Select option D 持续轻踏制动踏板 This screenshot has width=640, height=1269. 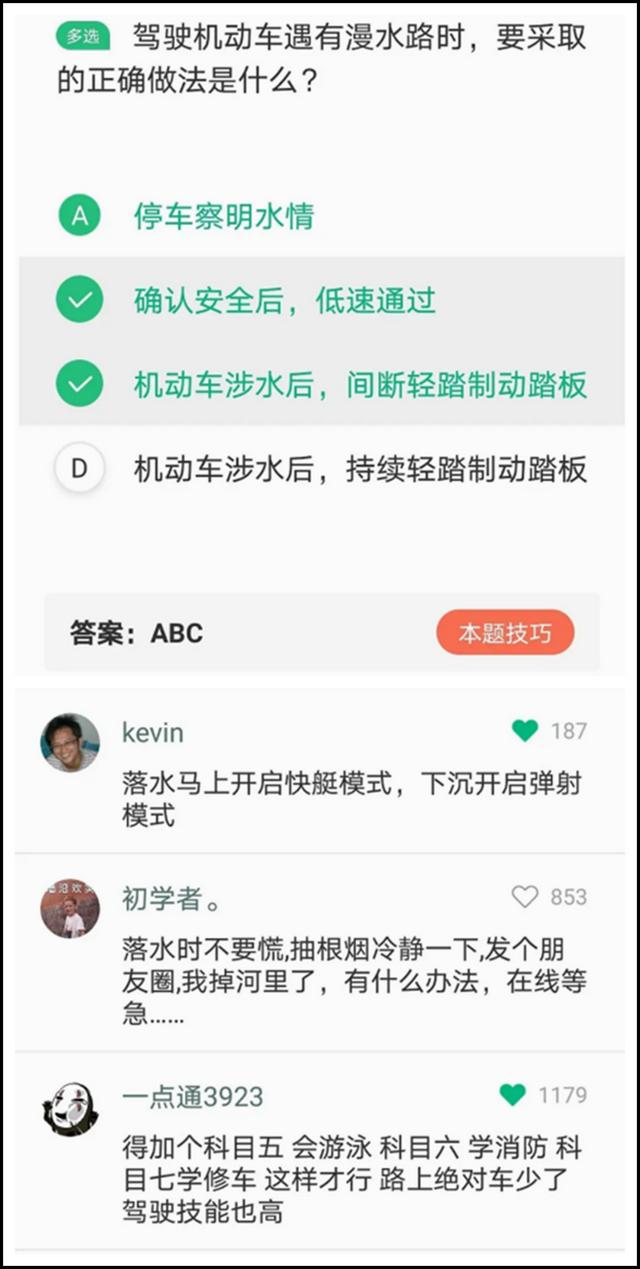point(80,468)
